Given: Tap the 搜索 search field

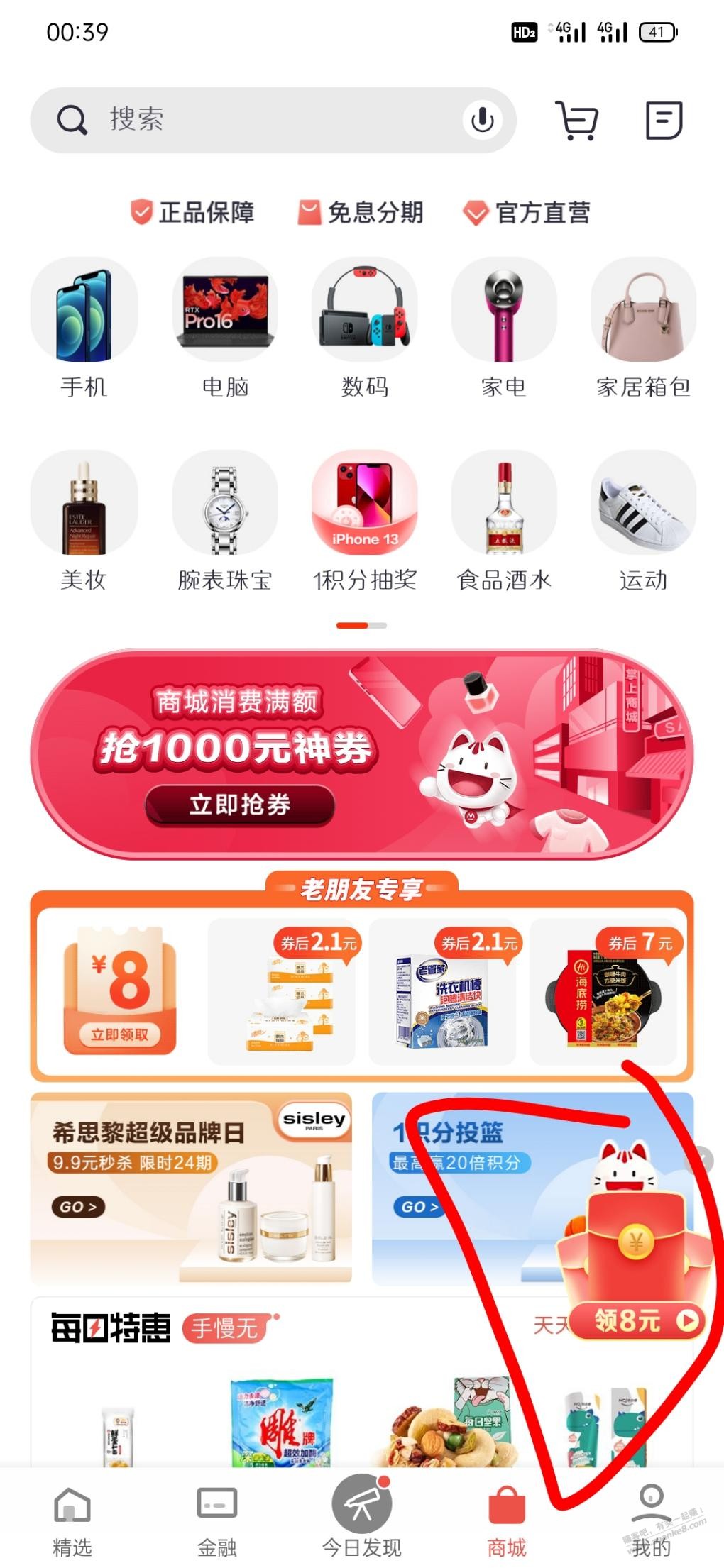Looking at the screenshot, I should point(270,119).
